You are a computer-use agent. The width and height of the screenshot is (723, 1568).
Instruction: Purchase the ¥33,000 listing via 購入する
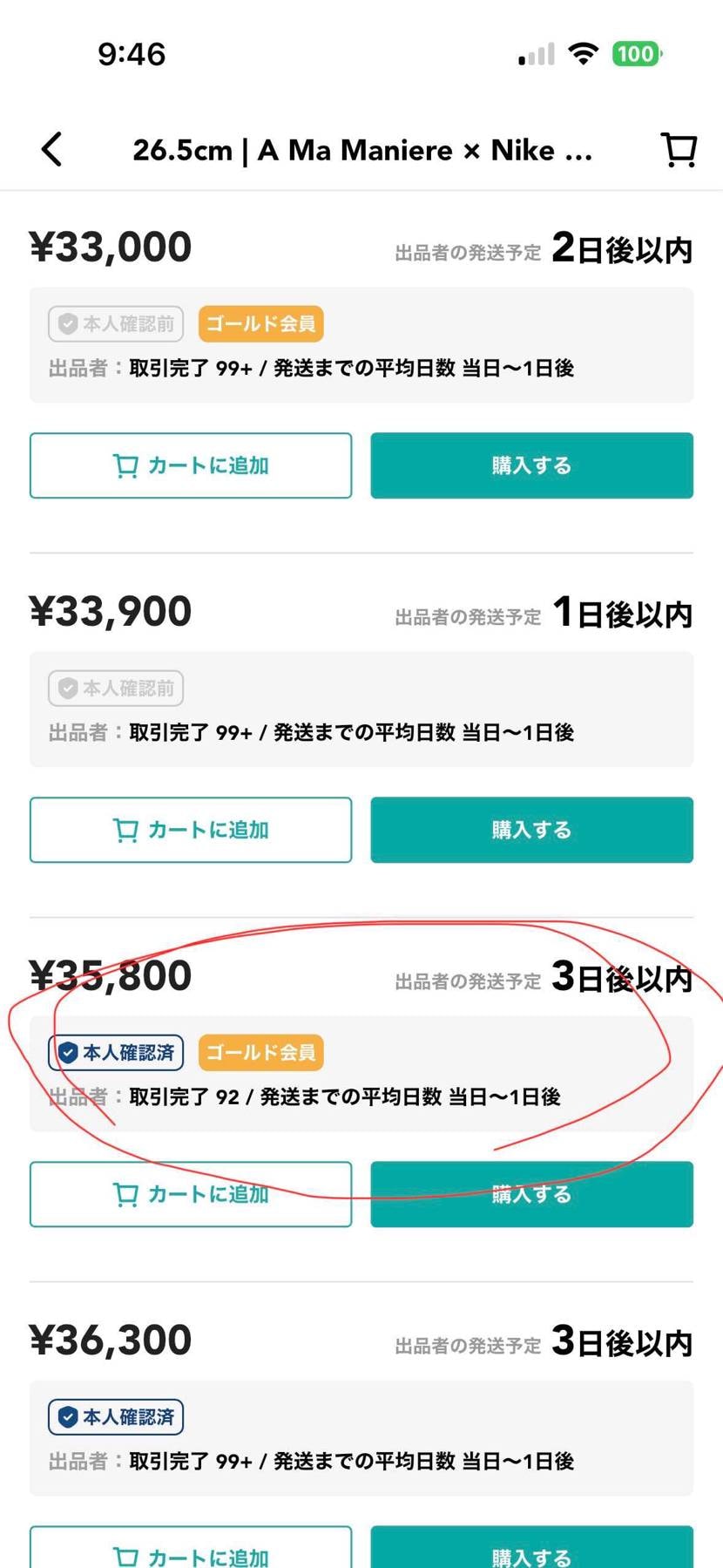click(531, 465)
